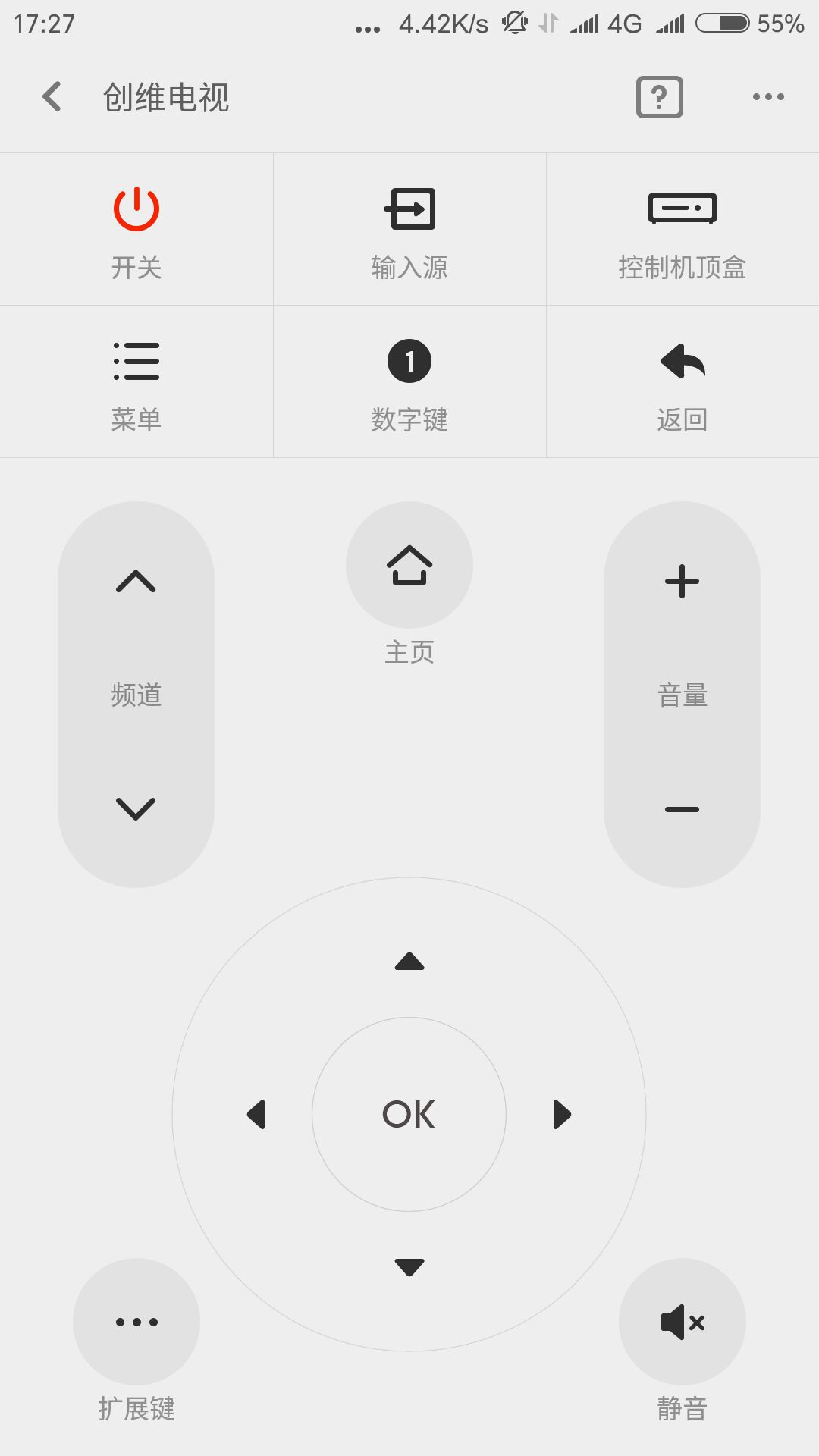Confirm with the OK button
This screenshot has width=819, height=1456.
(409, 1114)
